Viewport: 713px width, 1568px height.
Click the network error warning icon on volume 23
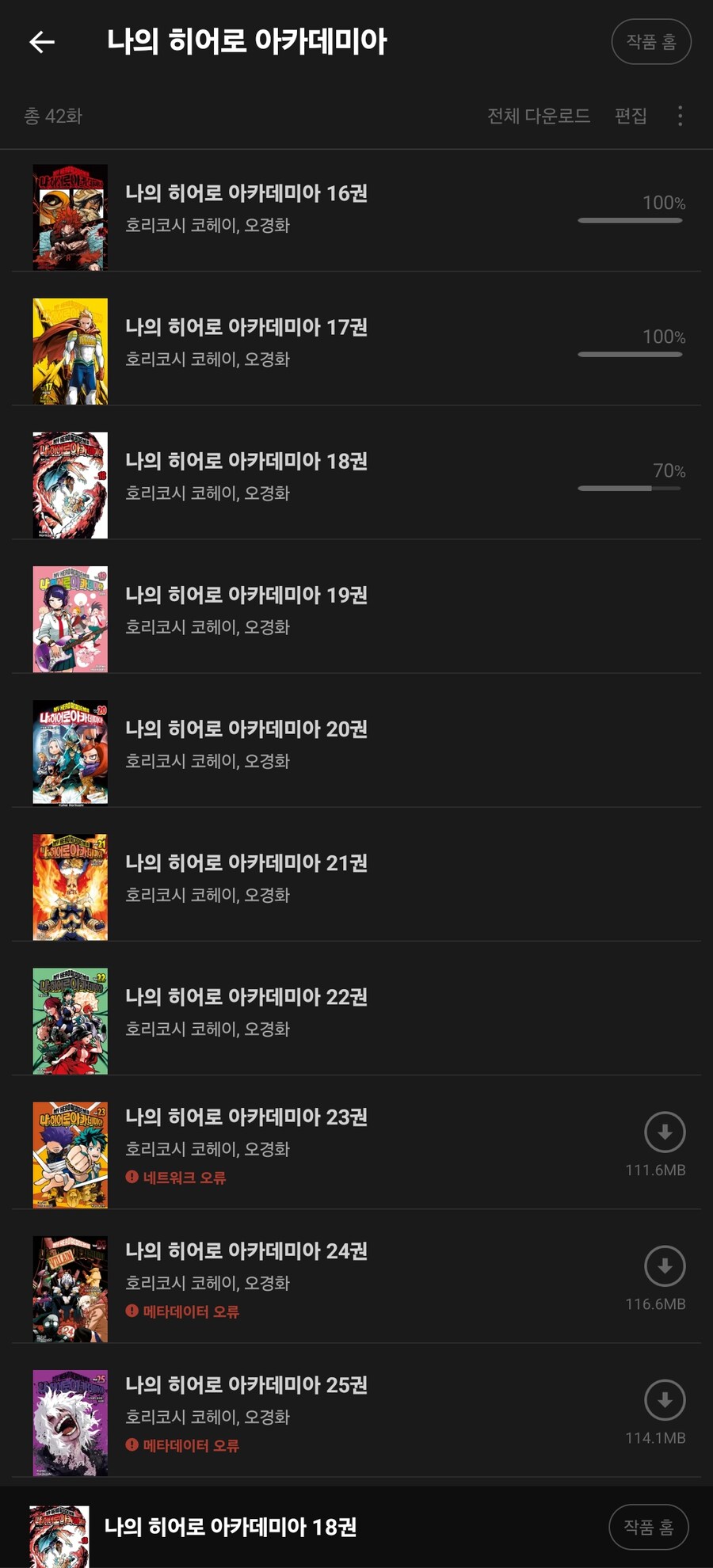[x=131, y=1178]
